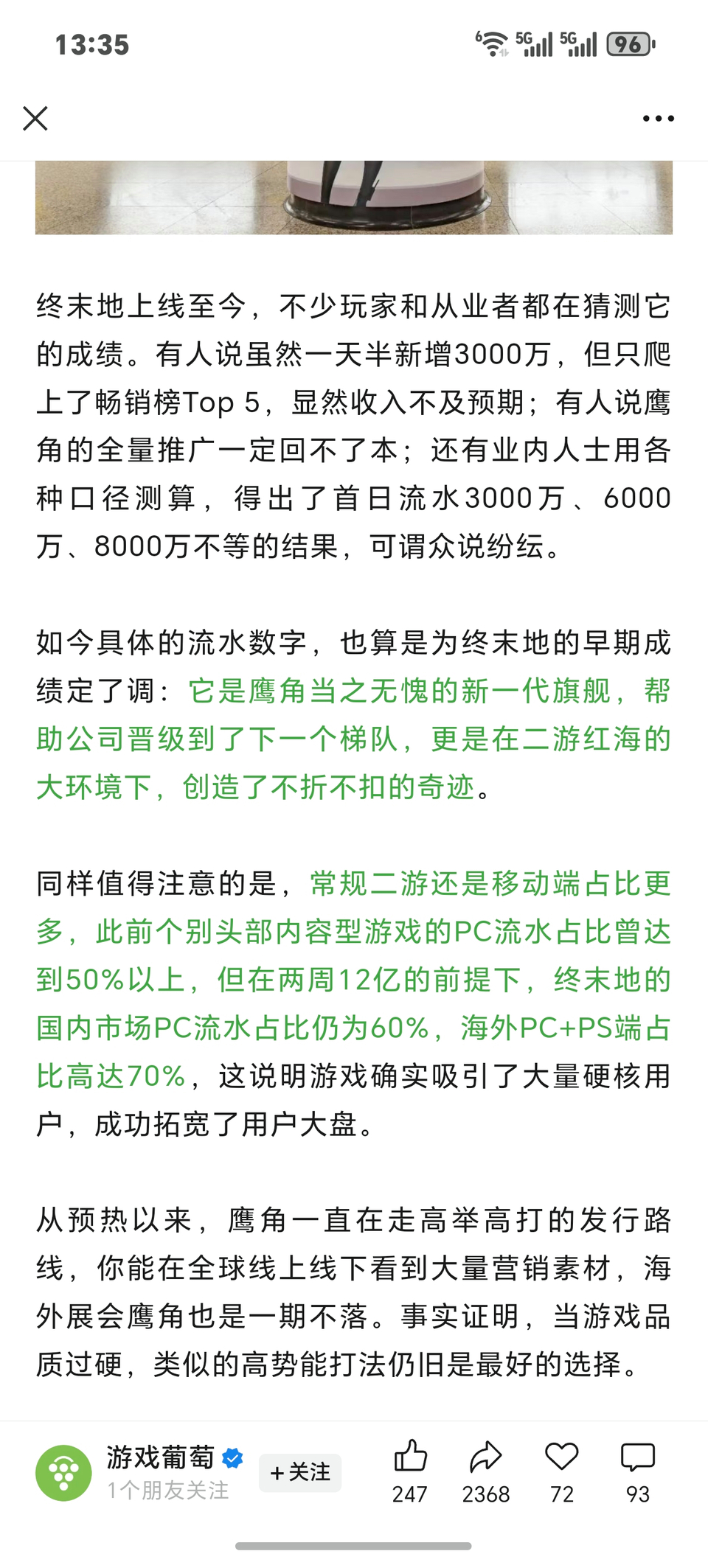This screenshot has height=1568, width=708.
Task: Open the article's comments
Action: tap(638, 1471)
